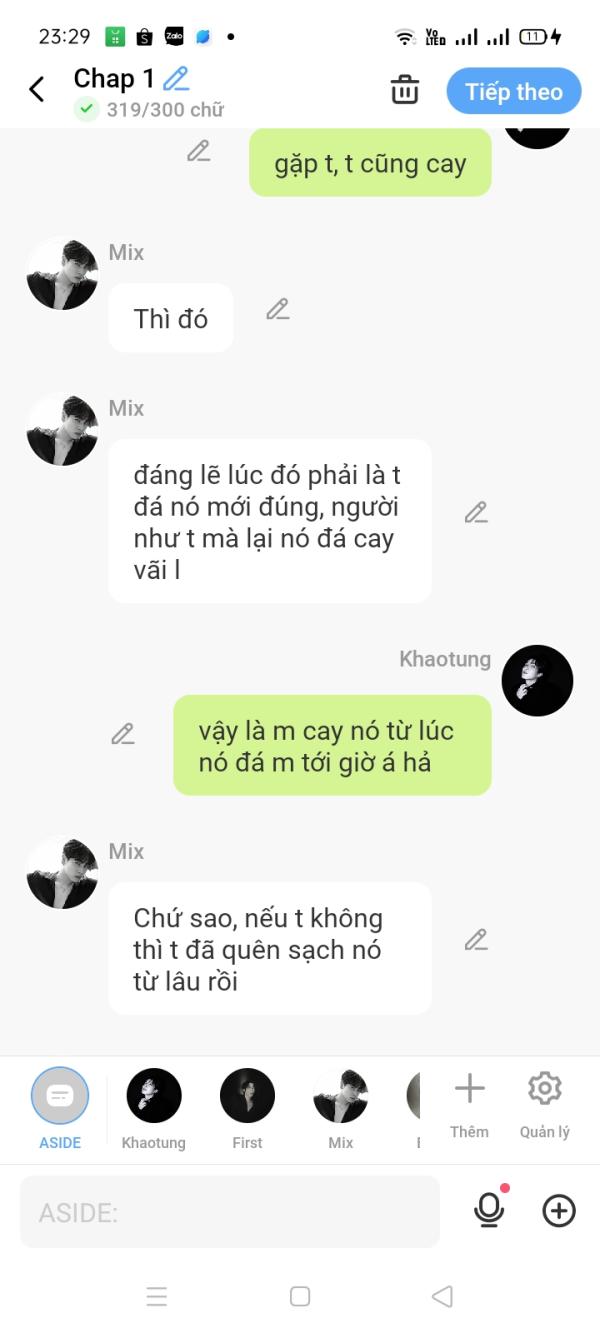Select the ASIDE narrator option
This screenshot has width=600, height=1333.
(x=60, y=1107)
